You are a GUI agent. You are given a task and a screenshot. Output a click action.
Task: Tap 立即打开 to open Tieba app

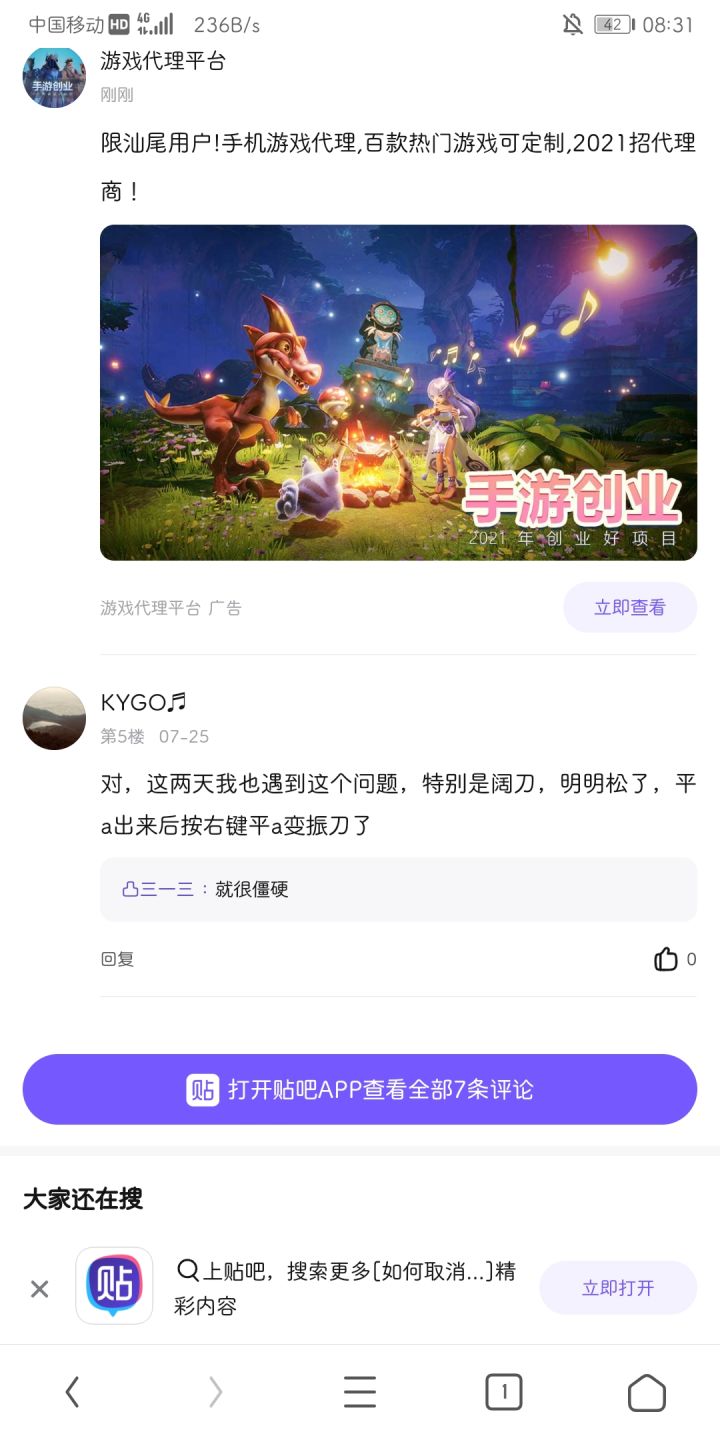click(x=617, y=1287)
